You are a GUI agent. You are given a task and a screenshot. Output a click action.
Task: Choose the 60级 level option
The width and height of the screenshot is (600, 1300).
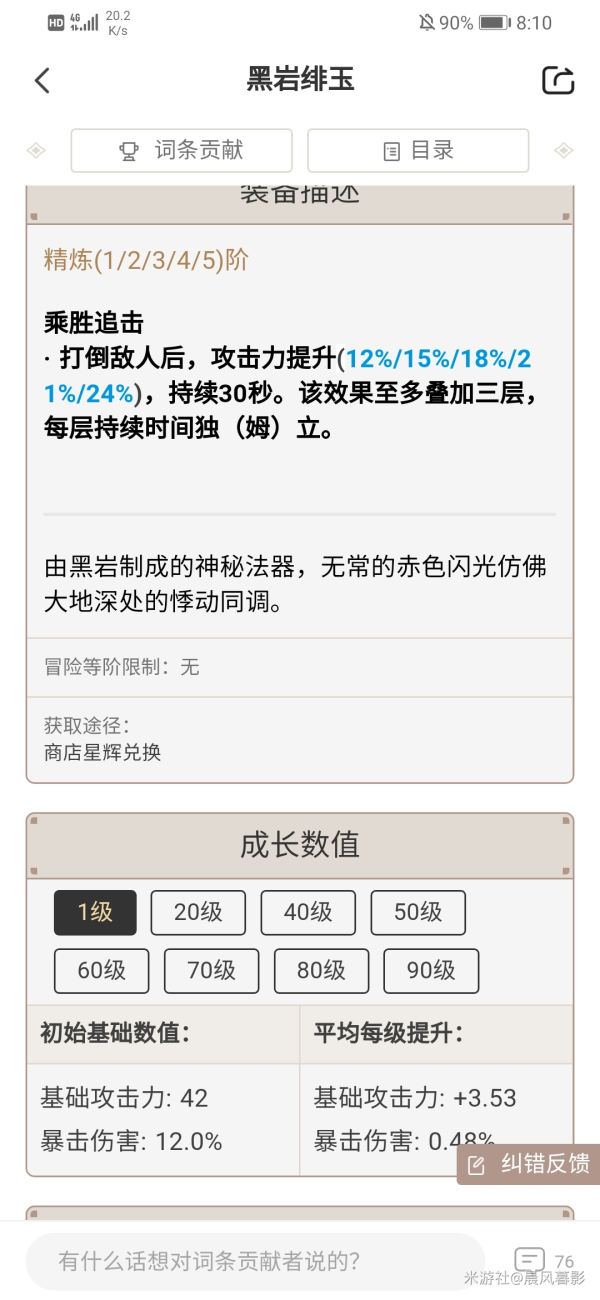coord(102,970)
